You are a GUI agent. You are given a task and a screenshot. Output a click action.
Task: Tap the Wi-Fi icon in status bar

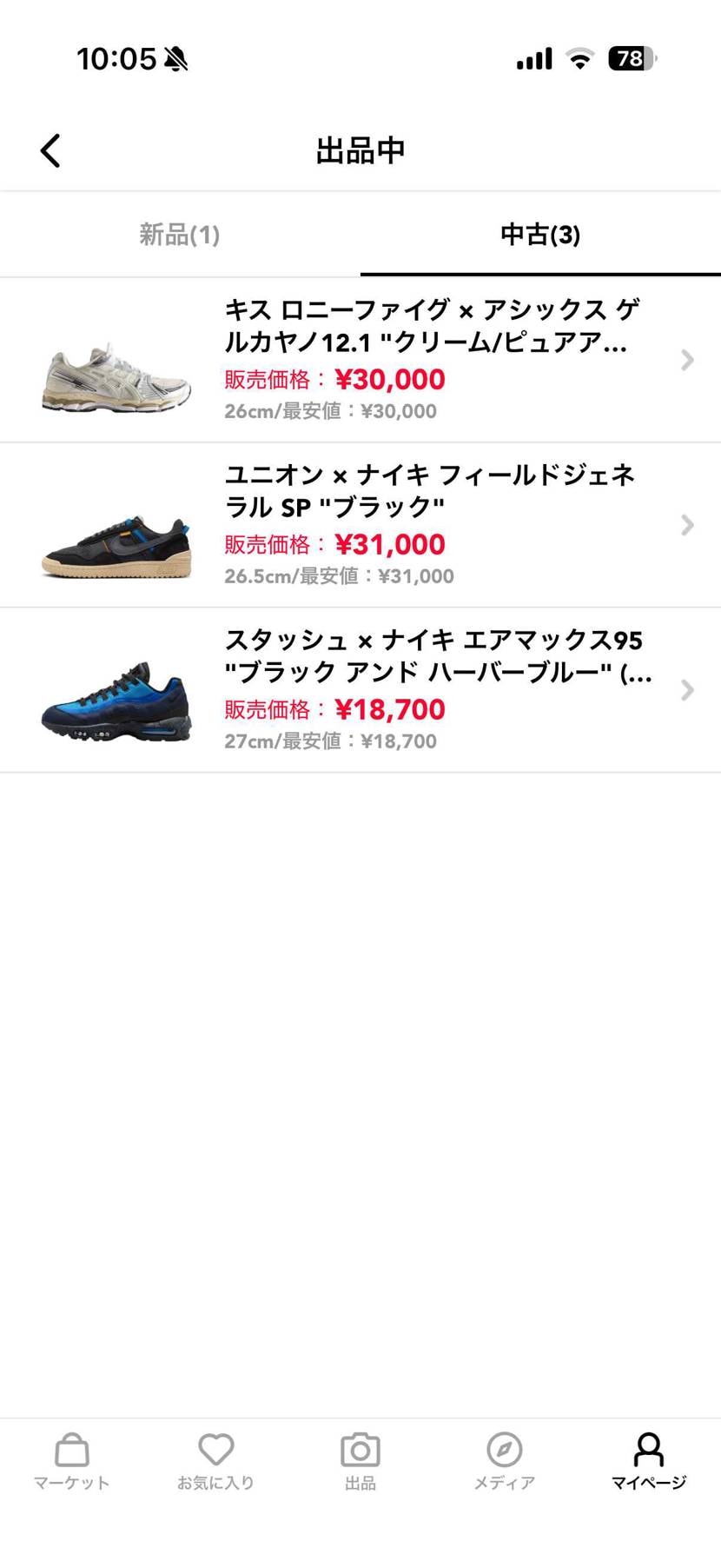(x=579, y=57)
